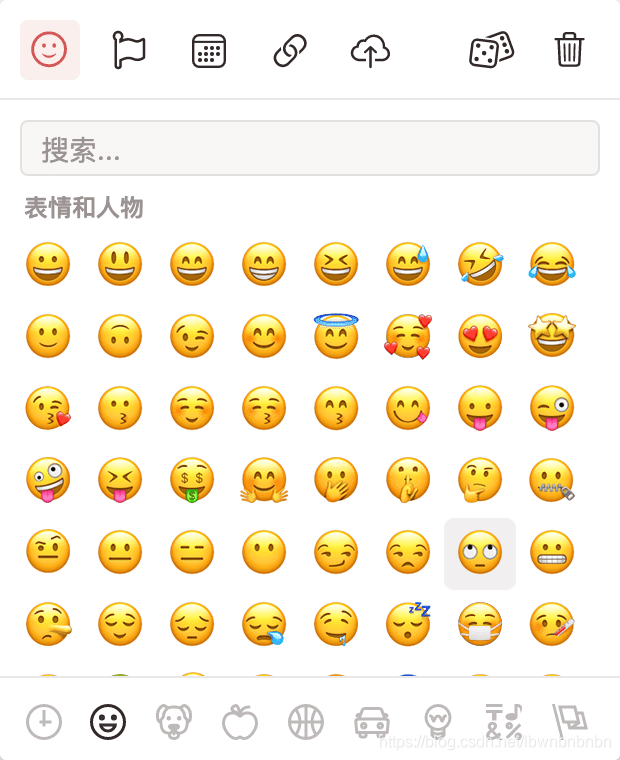620x760 pixels.
Task: Choose the tears of joy emoji
Action: (x=552, y=265)
